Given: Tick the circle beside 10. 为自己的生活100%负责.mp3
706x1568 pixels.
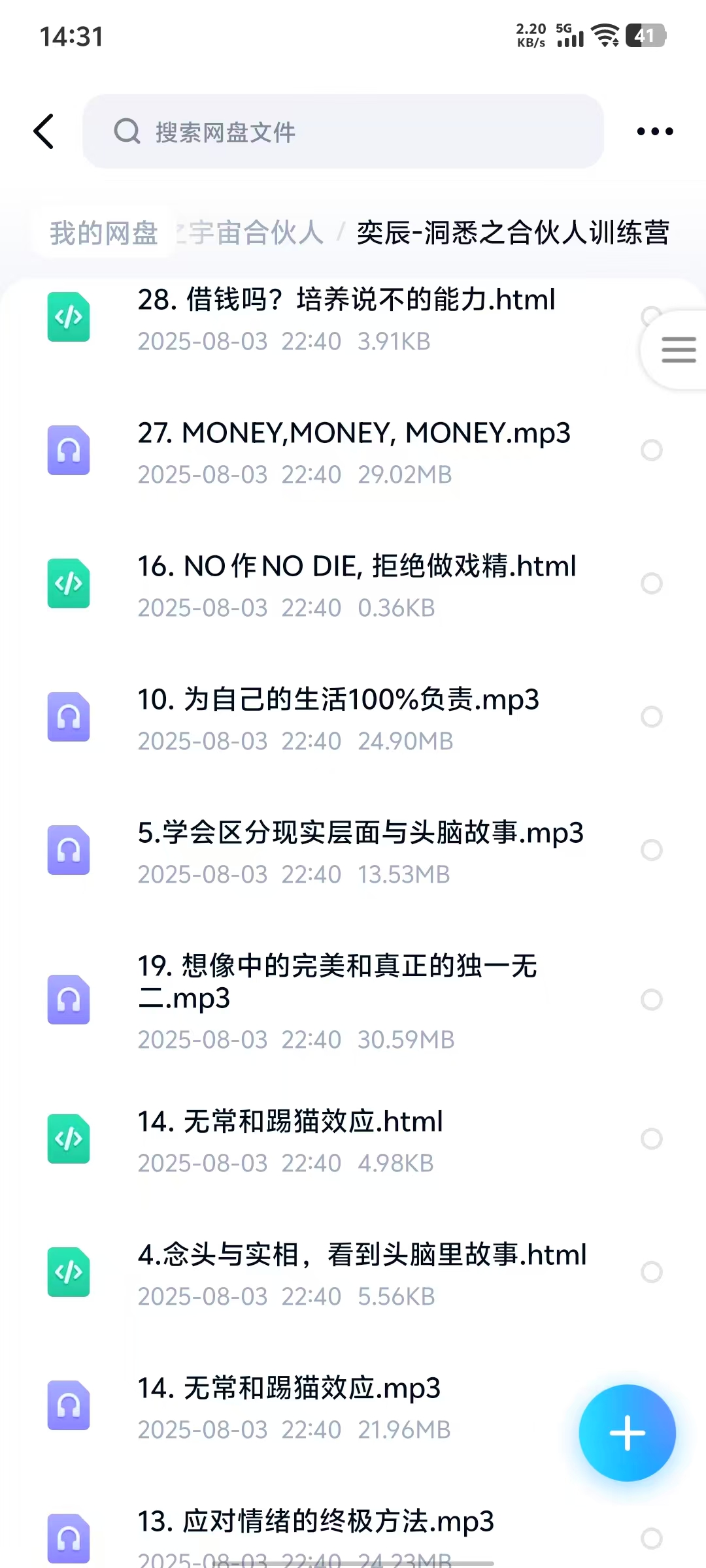Looking at the screenshot, I should (651, 717).
